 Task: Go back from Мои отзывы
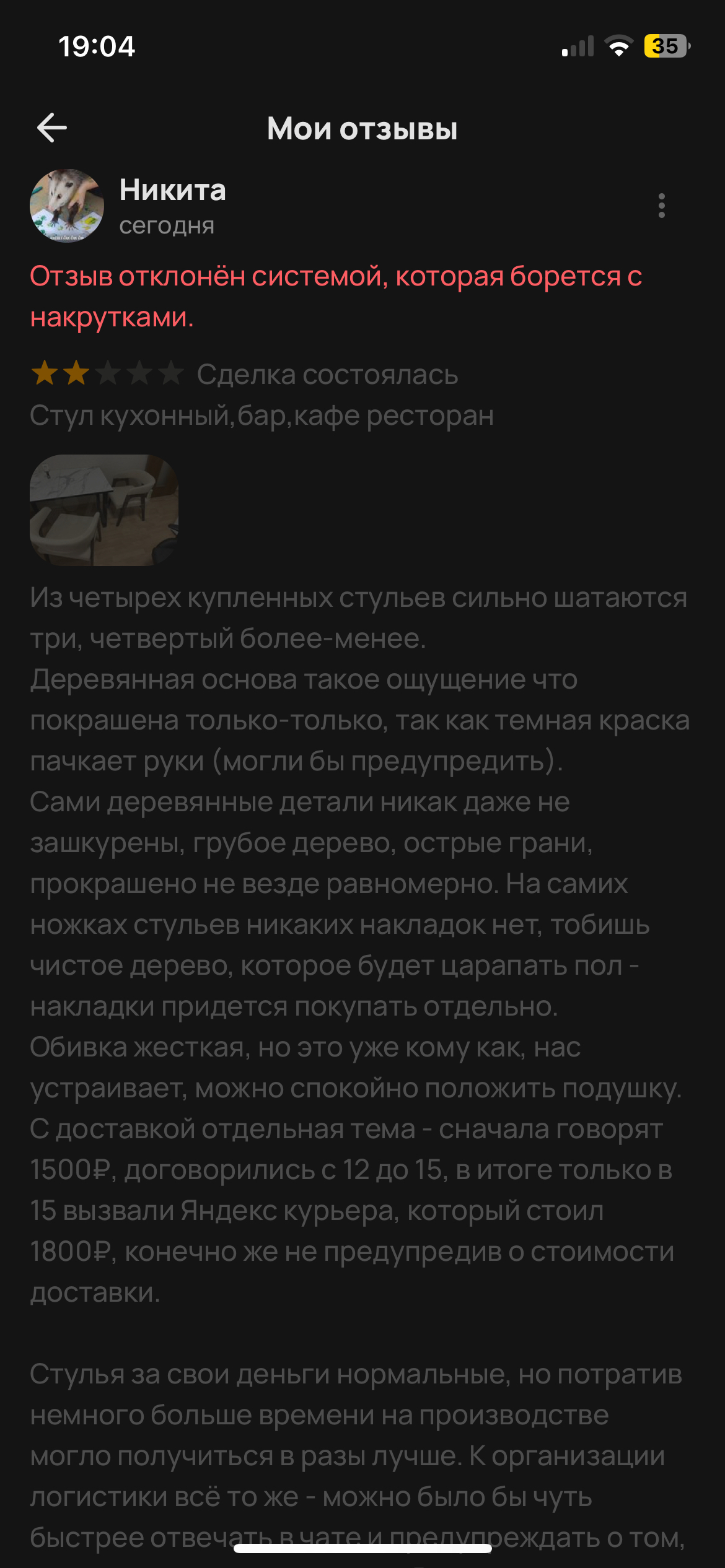click(x=52, y=128)
